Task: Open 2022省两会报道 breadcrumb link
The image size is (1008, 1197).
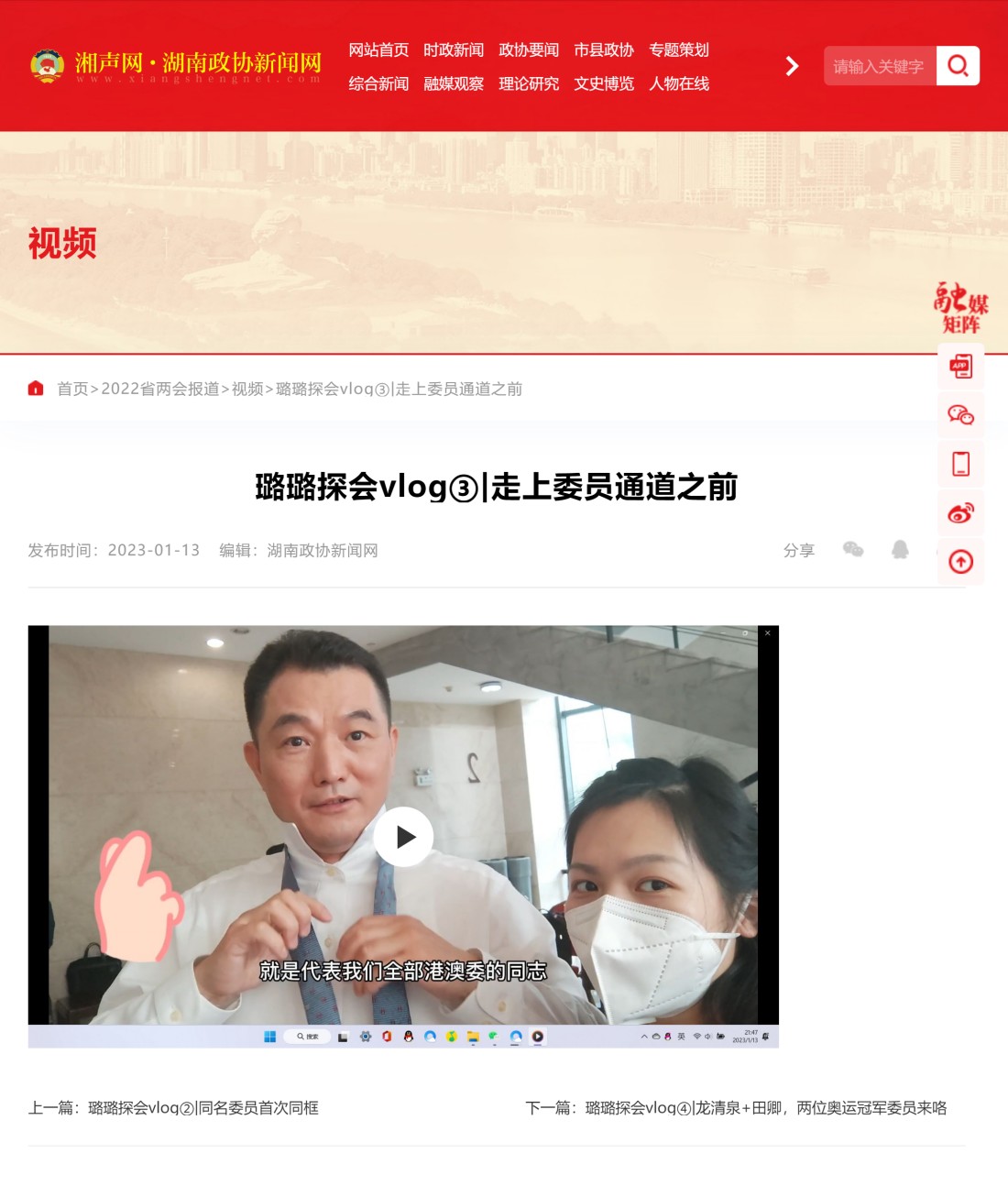Action: pyautogui.click(x=160, y=389)
